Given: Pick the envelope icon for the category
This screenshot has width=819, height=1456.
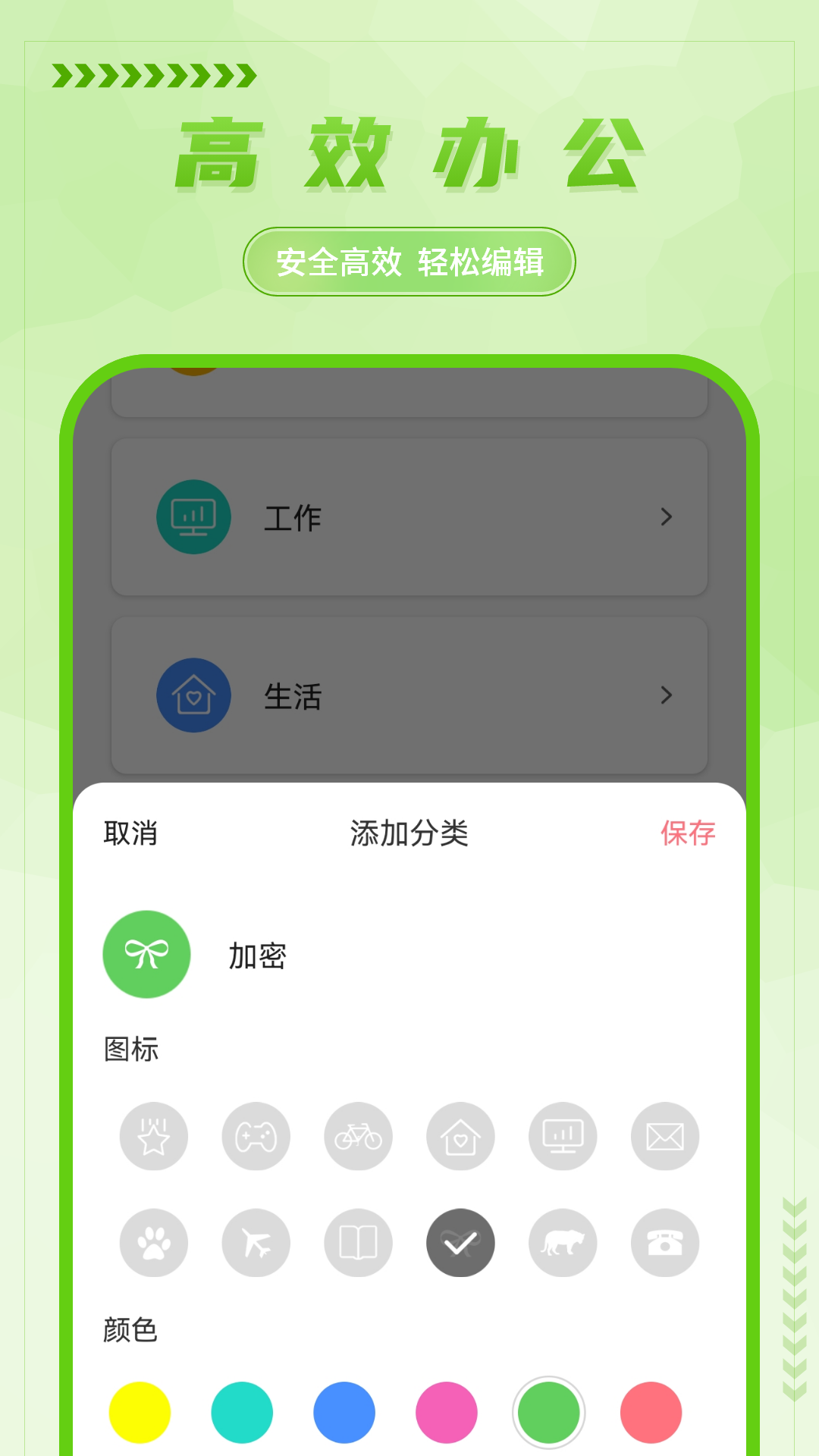Looking at the screenshot, I should pyautogui.click(x=664, y=1135).
